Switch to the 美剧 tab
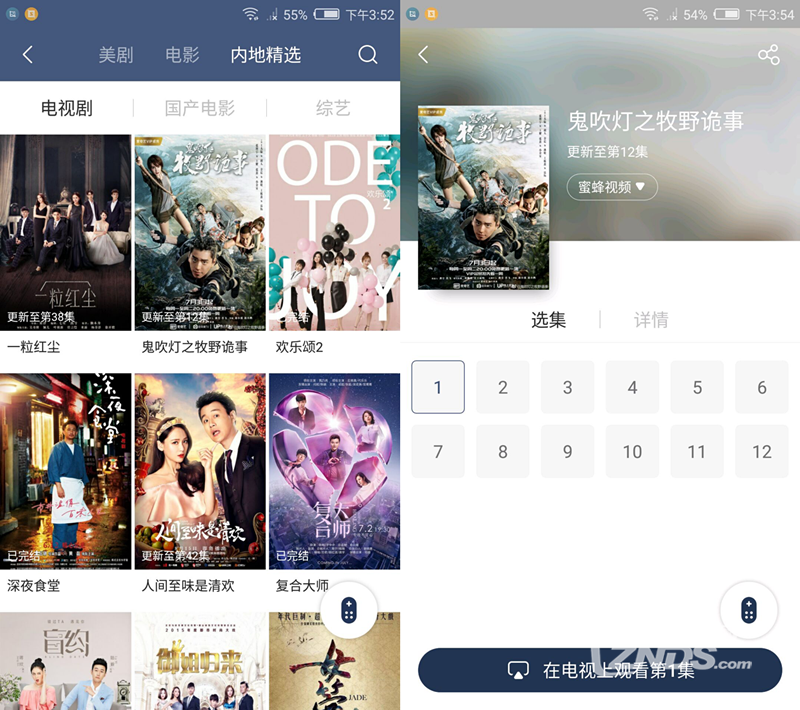The width and height of the screenshot is (800, 710). (116, 55)
